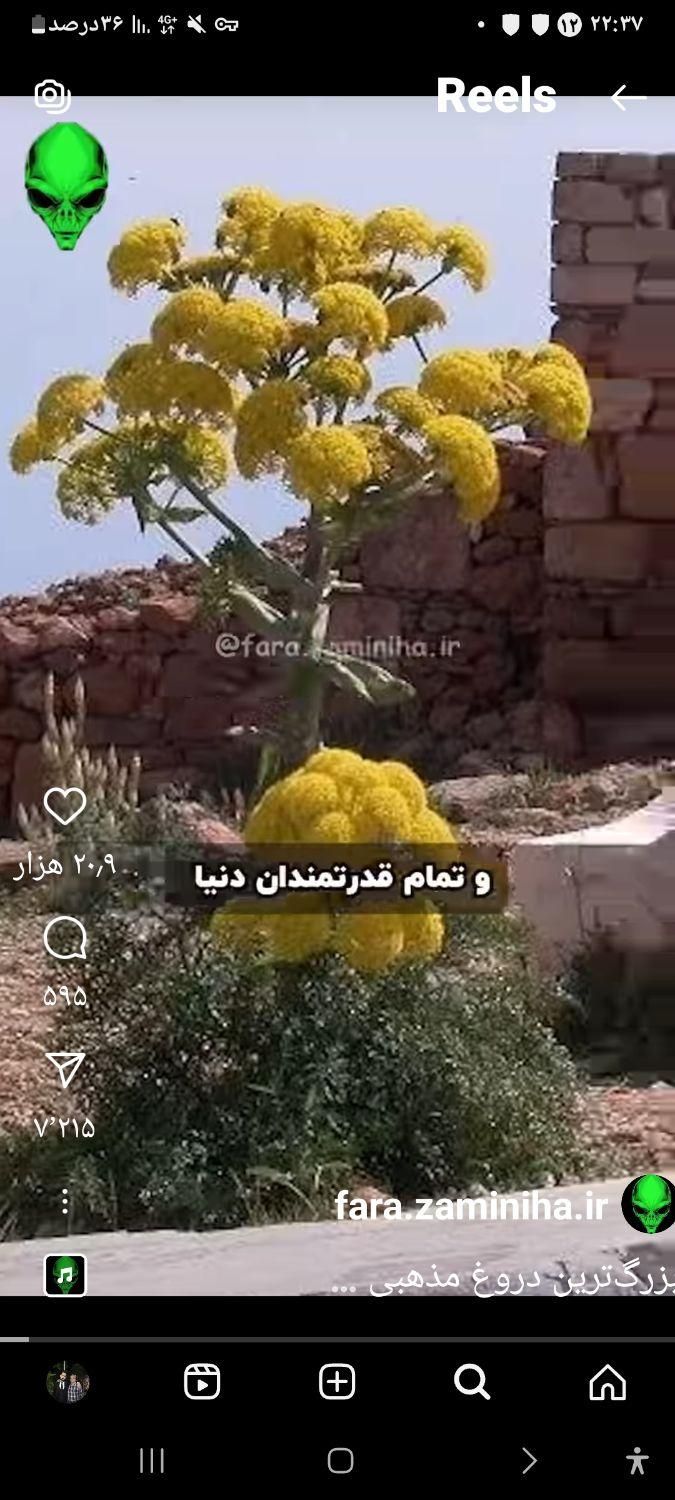
Task: Open recent apps in the system bar
Action: pyautogui.click(x=151, y=1461)
